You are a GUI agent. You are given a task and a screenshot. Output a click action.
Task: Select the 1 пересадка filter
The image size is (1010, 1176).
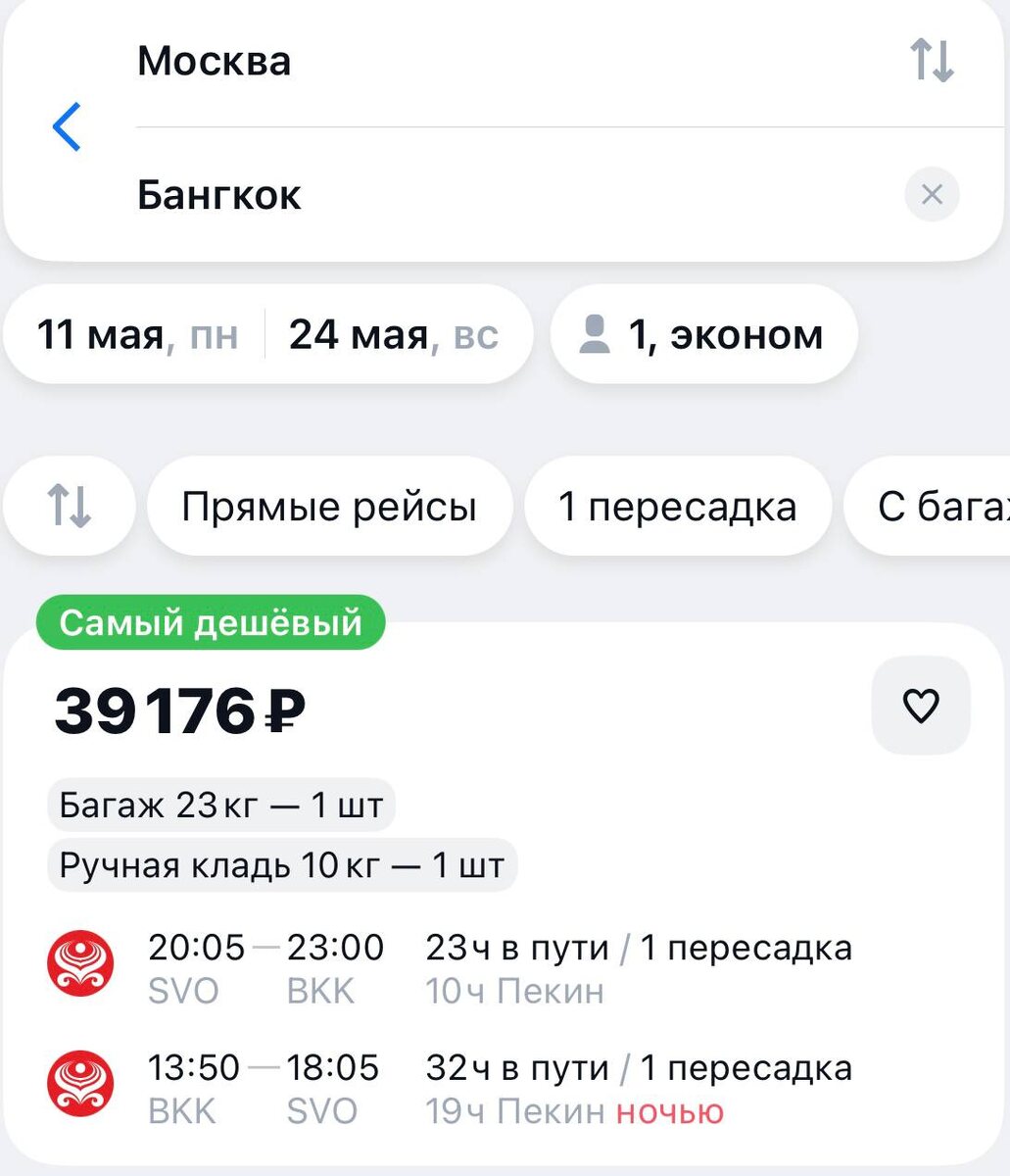pyautogui.click(x=677, y=507)
